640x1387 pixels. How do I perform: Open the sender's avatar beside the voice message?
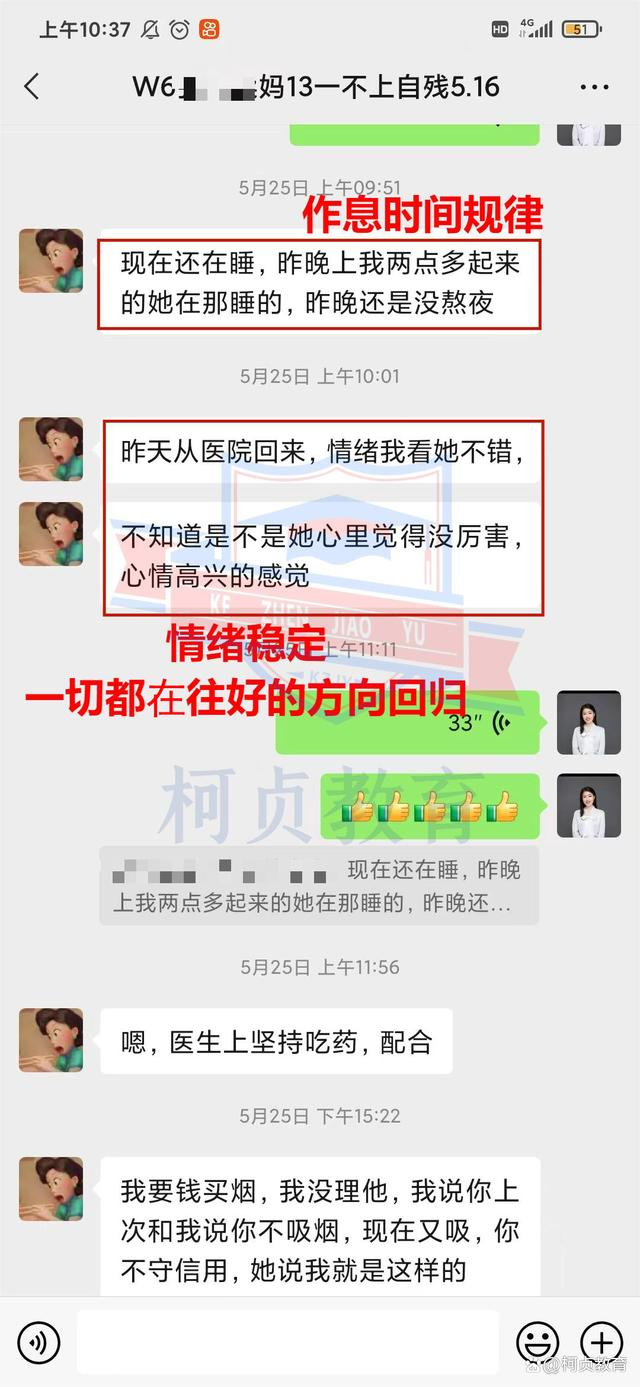tap(588, 723)
